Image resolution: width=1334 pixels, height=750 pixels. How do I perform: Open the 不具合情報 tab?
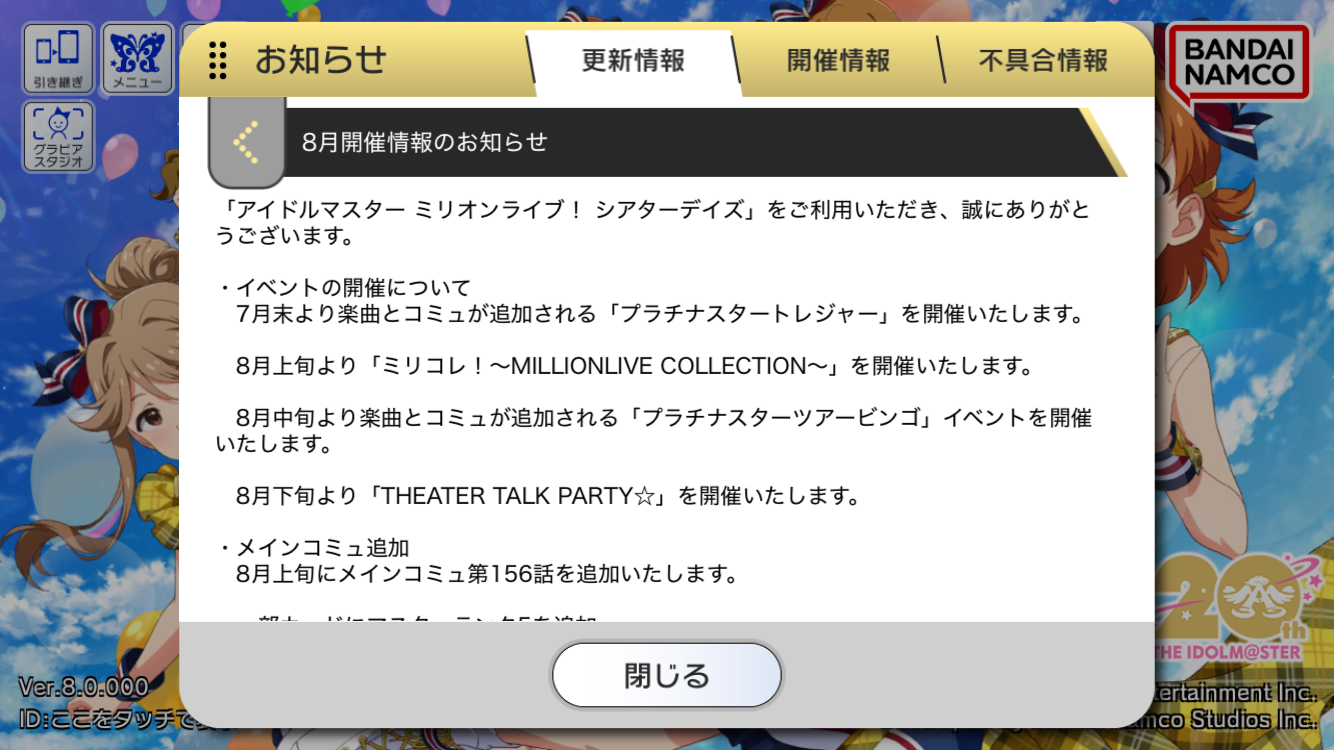tap(1042, 61)
